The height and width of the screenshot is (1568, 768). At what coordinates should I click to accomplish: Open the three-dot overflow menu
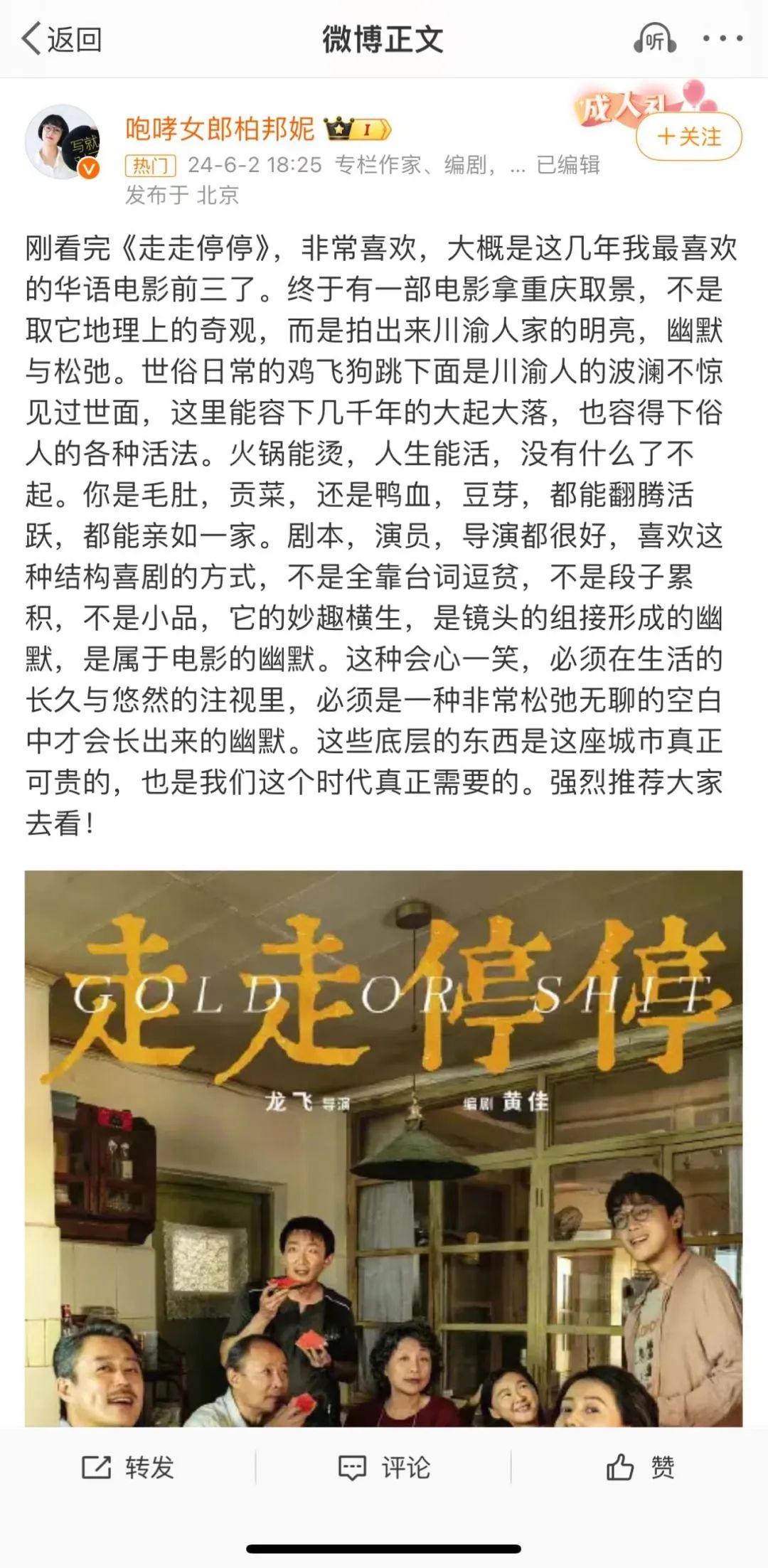coord(722,39)
